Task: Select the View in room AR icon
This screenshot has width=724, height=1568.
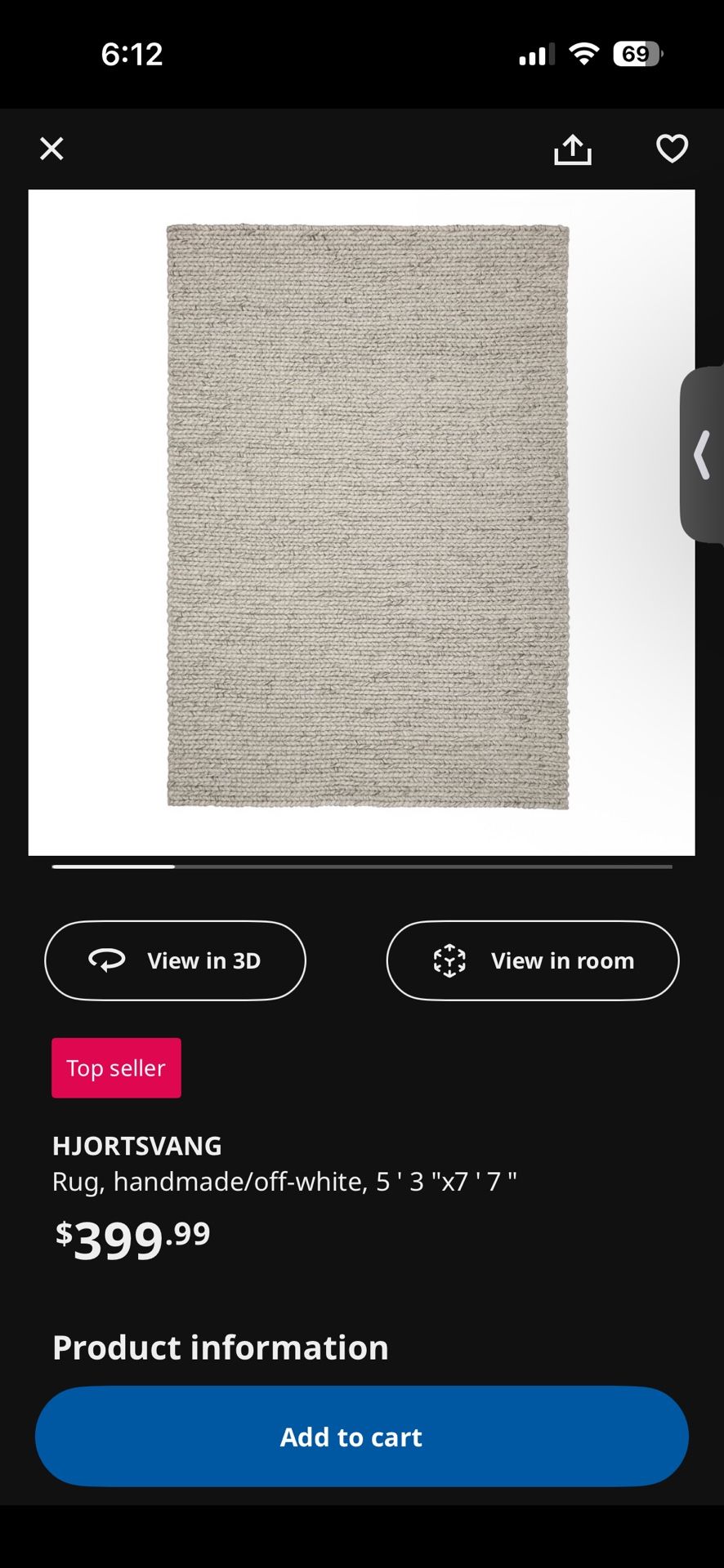Action: 449,960
